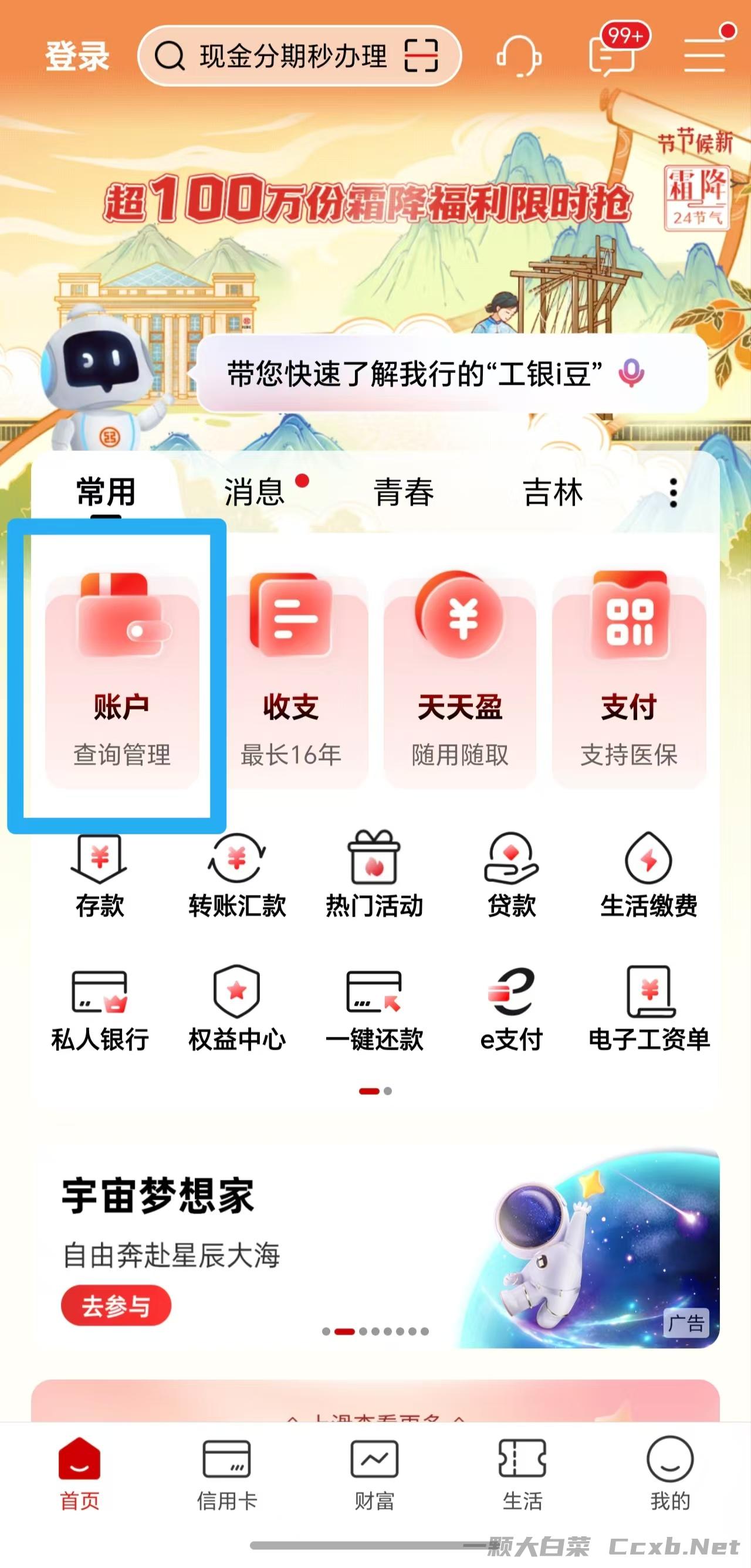Open the QR scan icon in search bar
The height and width of the screenshot is (1568, 751).
[x=421, y=57]
